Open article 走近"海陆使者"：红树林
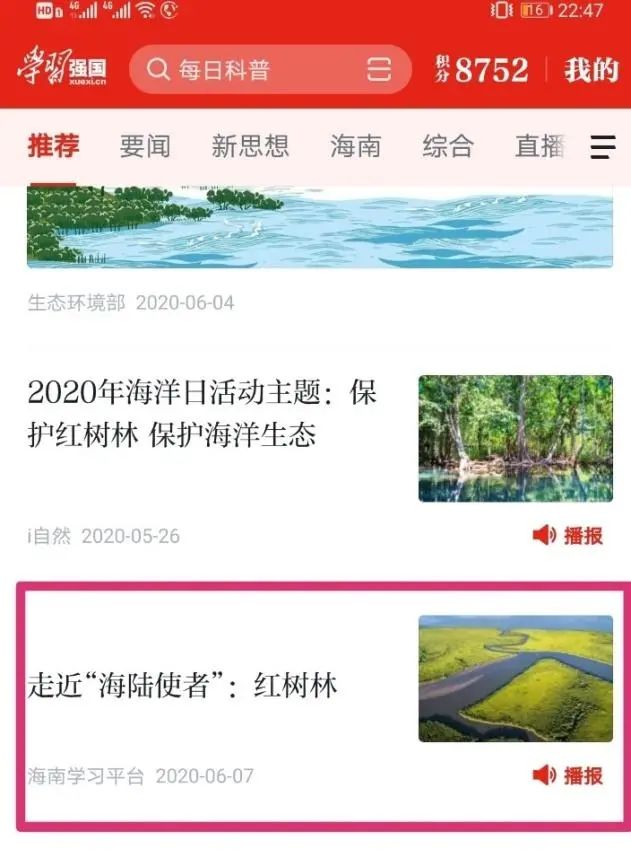631x858 pixels. click(183, 686)
